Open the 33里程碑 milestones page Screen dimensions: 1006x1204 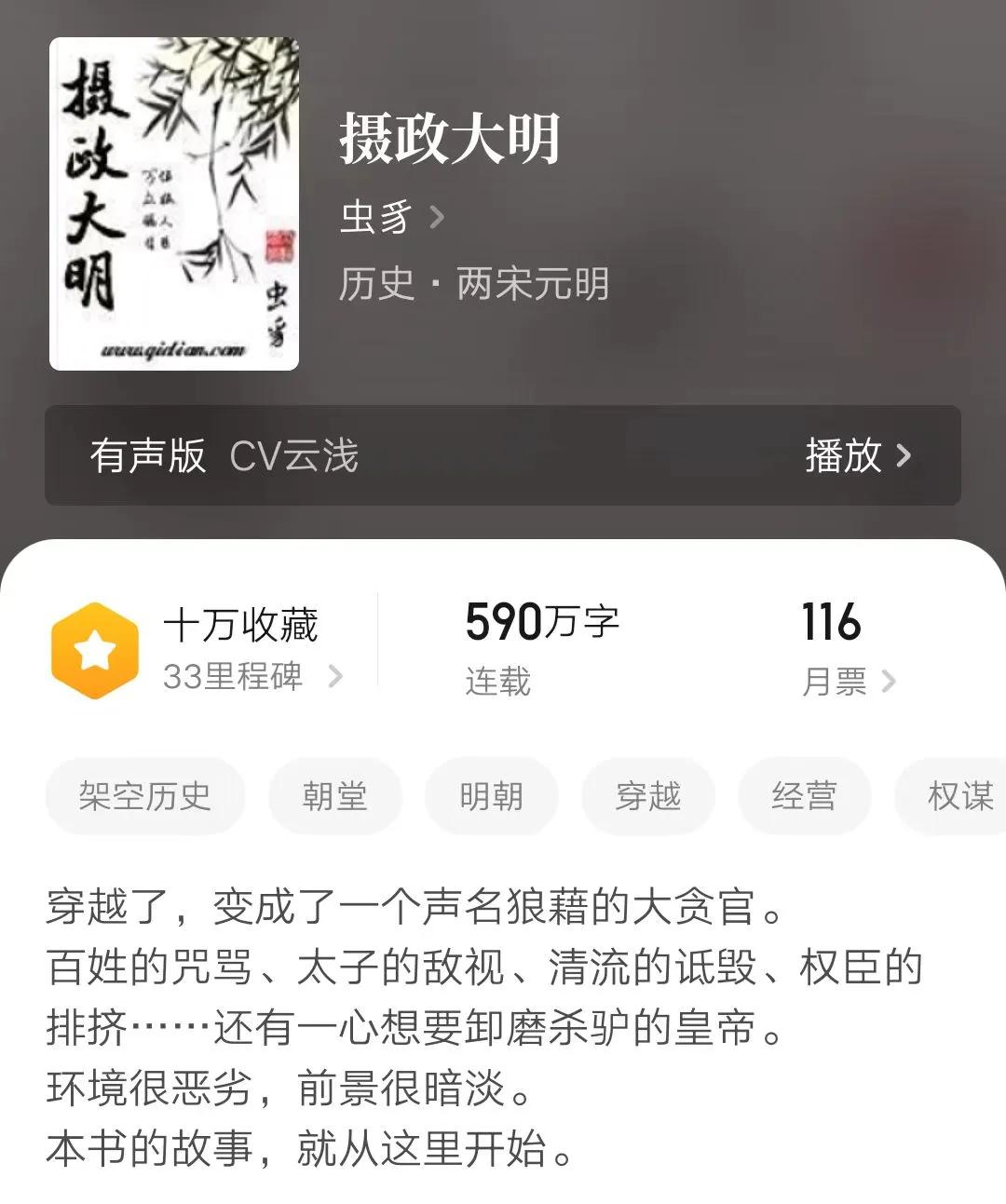pos(251,676)
